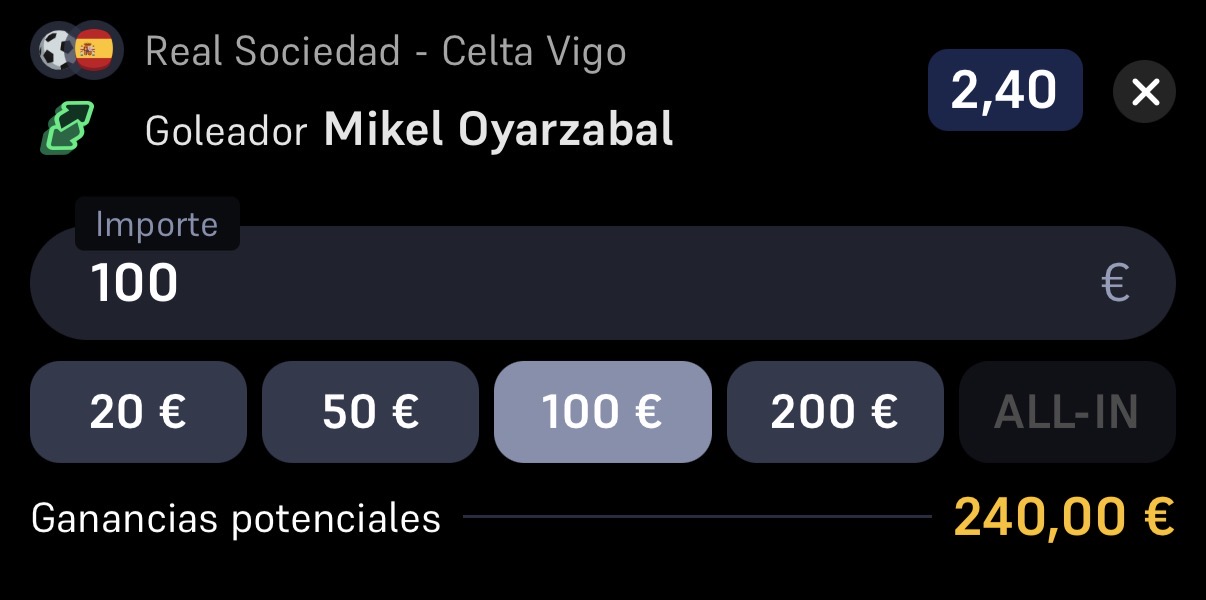Viewport: 1206px width, 600px height.
Task: Edit the Importe stake amount field
Action: (603, 283)
